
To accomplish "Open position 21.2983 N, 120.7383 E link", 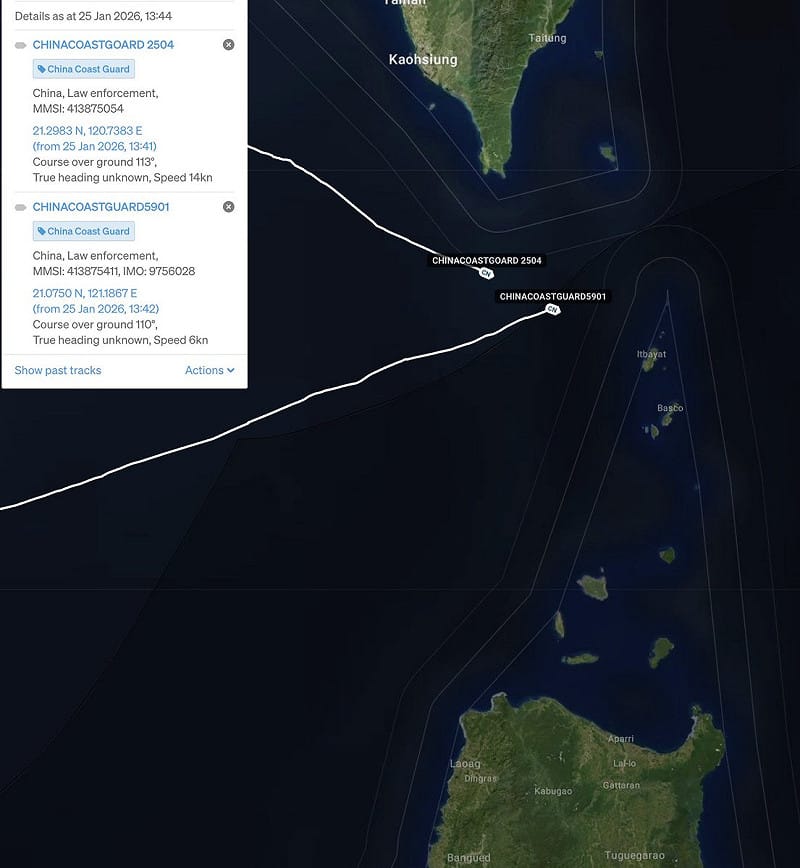I will tap(87, 131).
